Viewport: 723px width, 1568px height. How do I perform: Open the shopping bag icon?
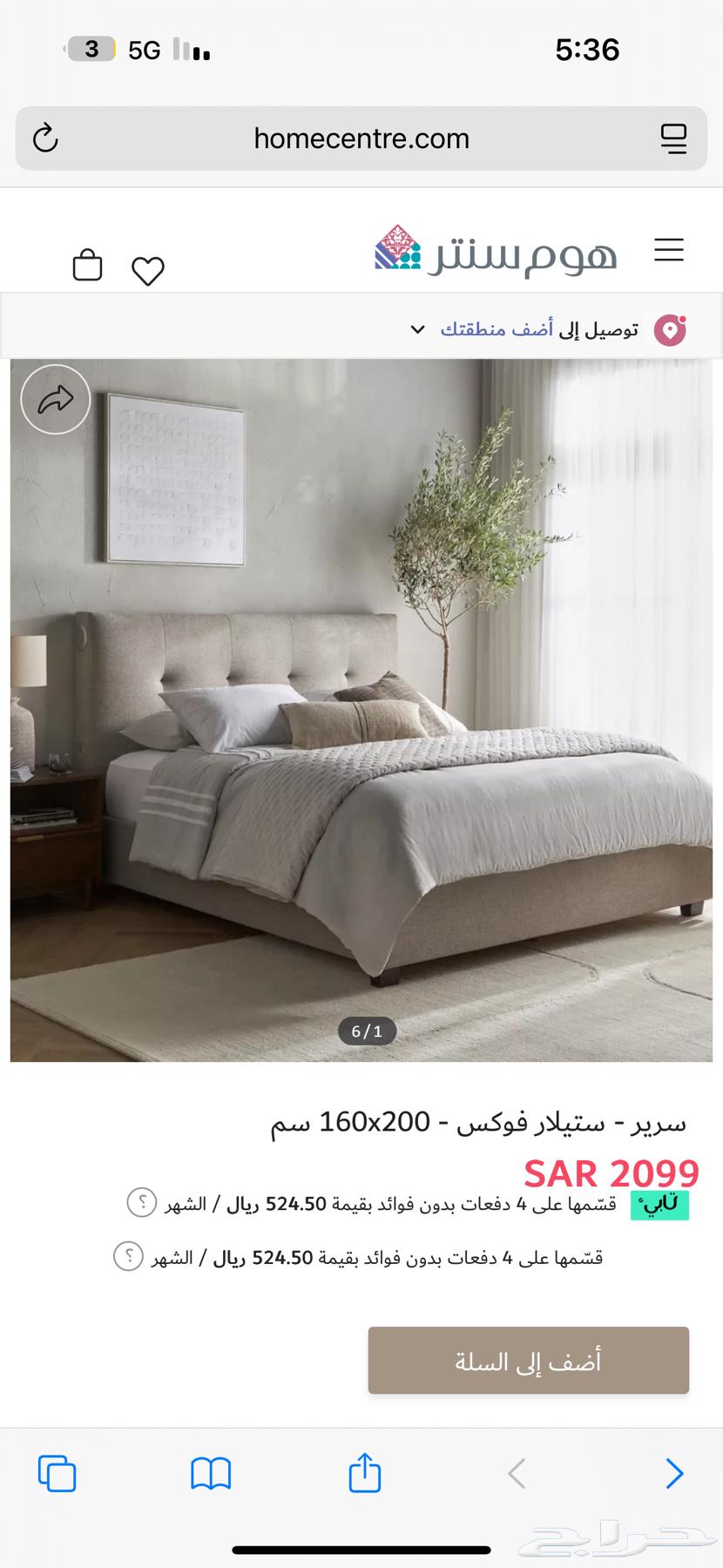coord(86,266)
